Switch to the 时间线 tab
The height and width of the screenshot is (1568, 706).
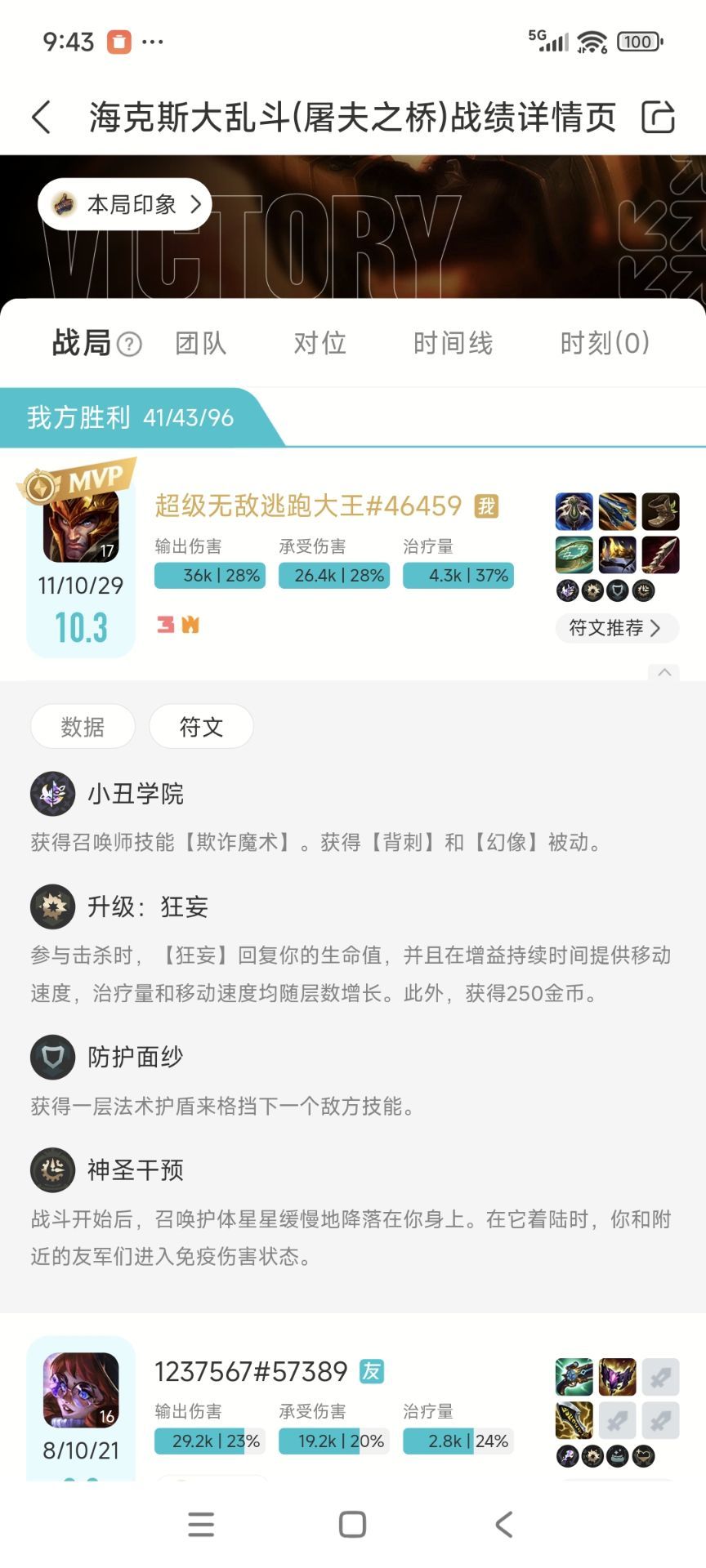tap(453, 344)
